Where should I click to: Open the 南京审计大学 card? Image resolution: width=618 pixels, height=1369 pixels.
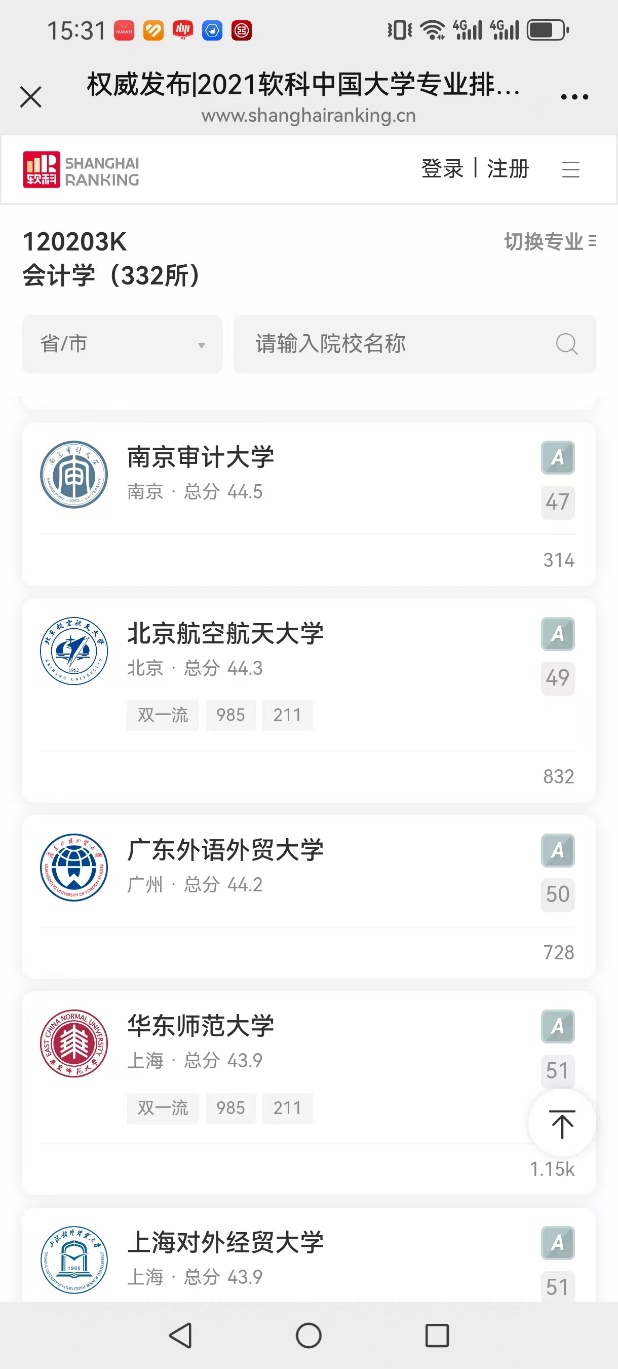[200, 458]
